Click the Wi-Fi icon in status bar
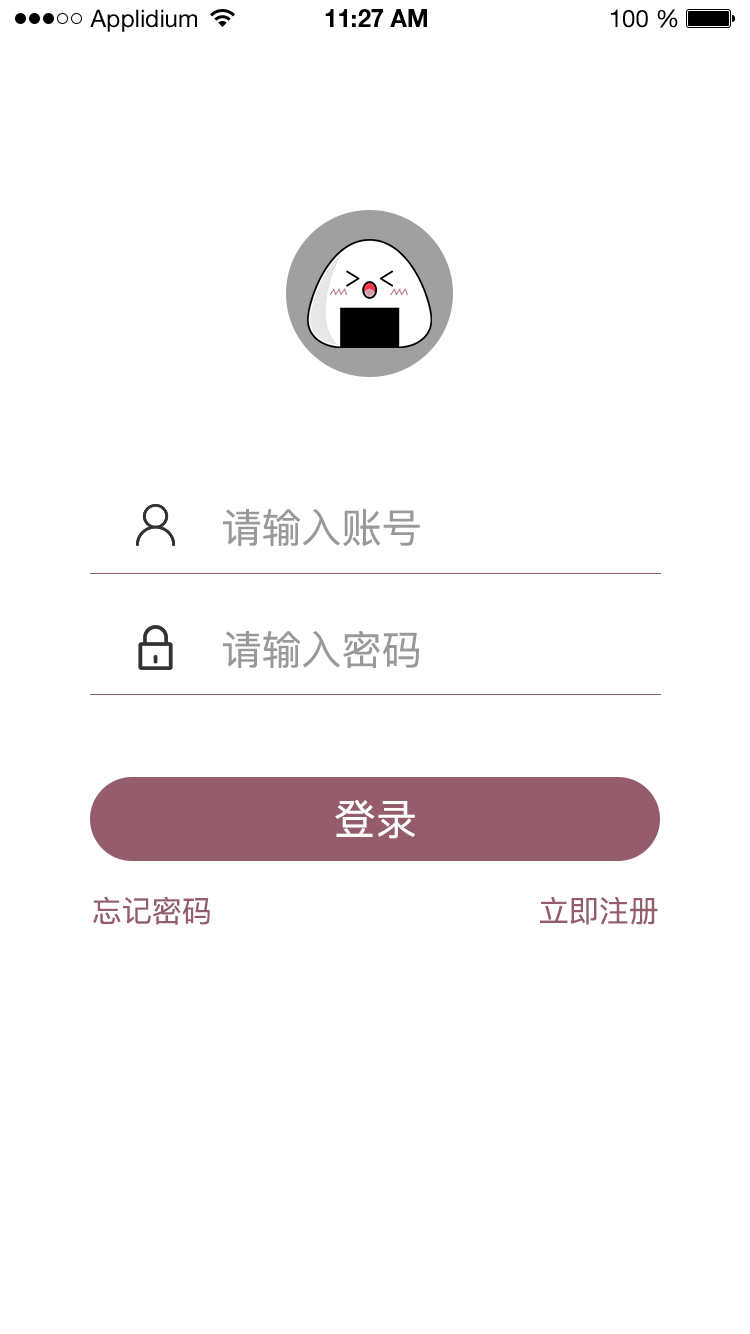750x1334 pixels. coord(224,17)
